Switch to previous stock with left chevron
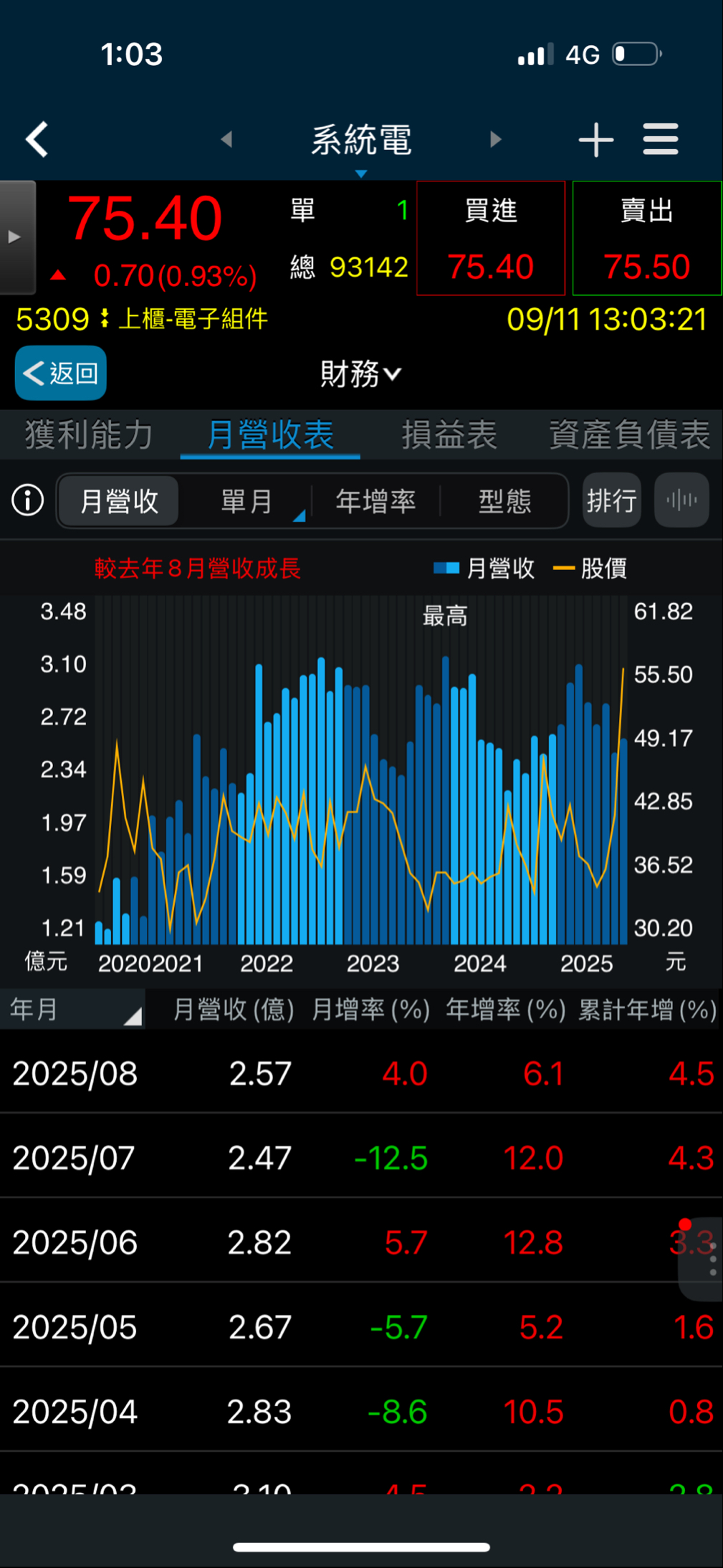The width and height of the screenshot is (723, 1568). pos(226,140)
